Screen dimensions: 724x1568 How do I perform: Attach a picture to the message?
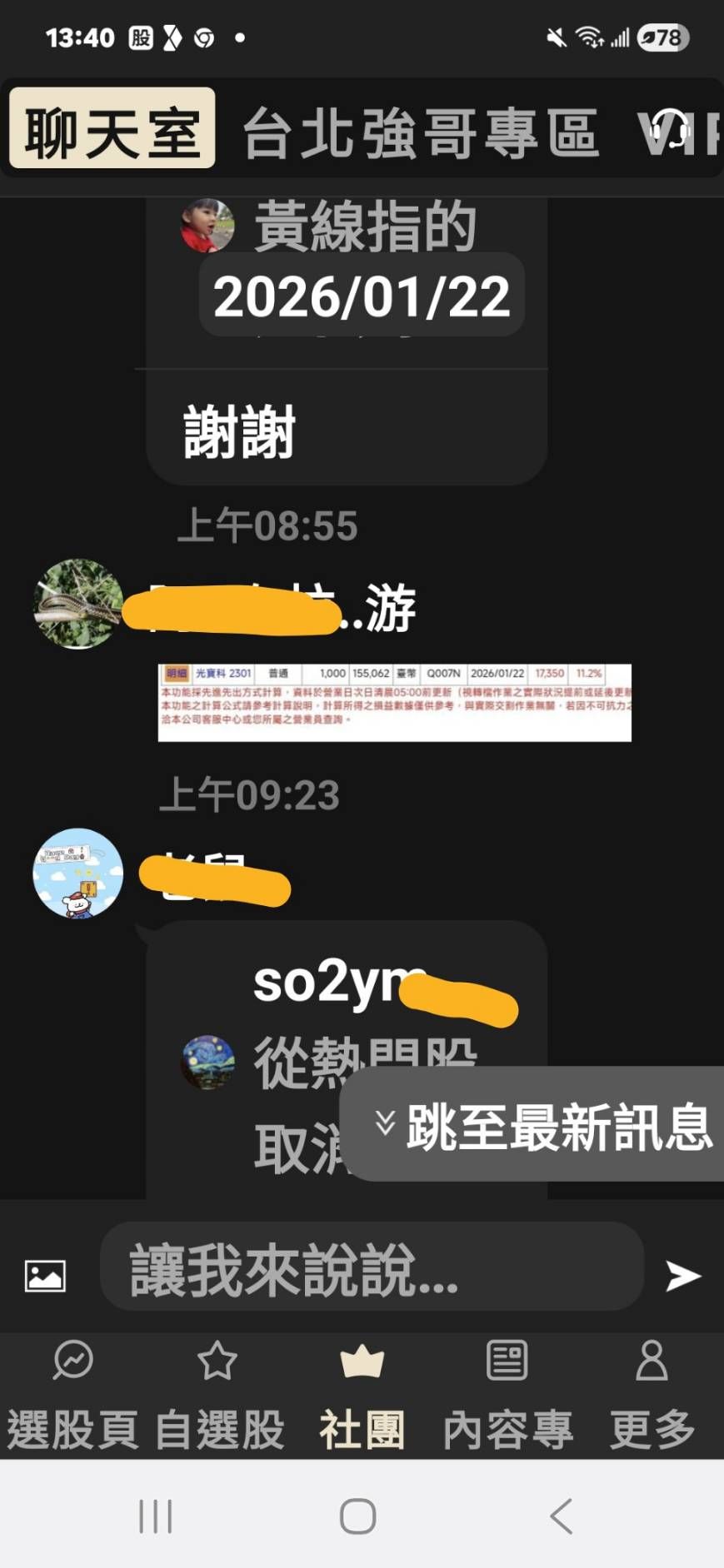[x=45, y=1276]
